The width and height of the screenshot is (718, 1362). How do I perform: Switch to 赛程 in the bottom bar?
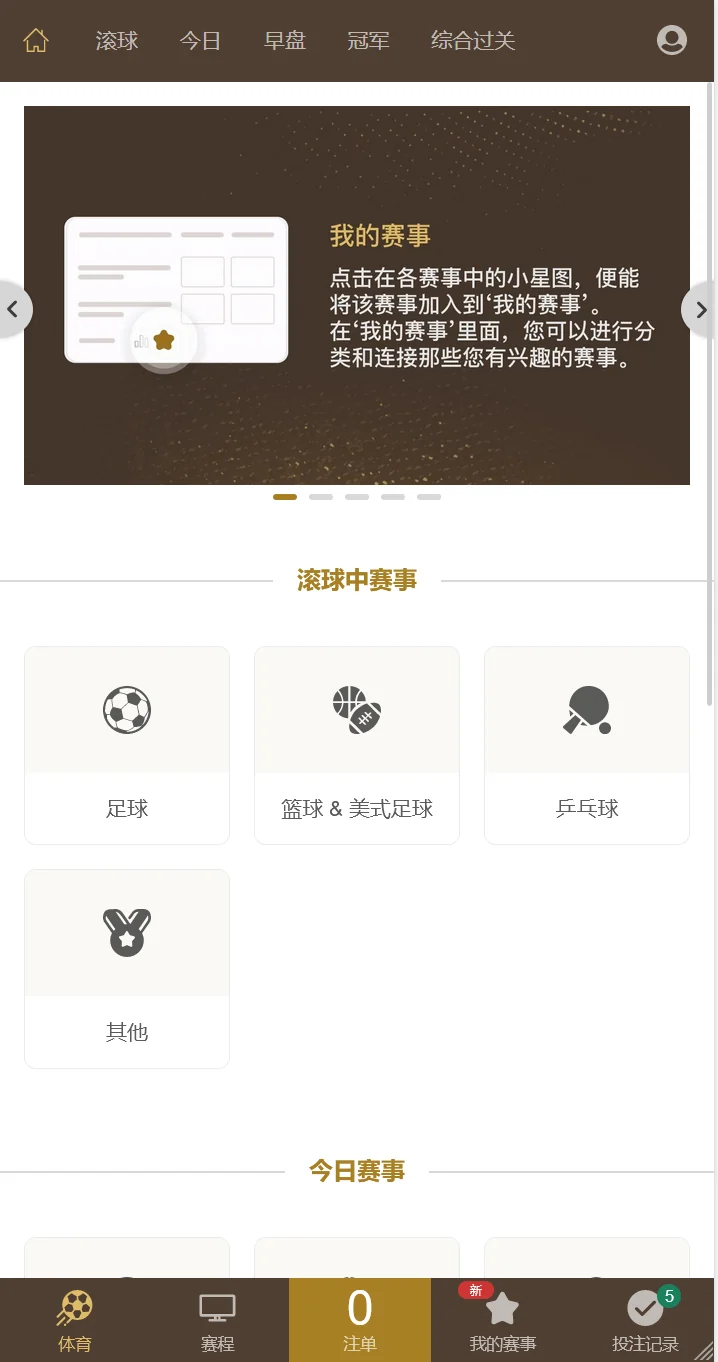click(x=217, y=1320)
